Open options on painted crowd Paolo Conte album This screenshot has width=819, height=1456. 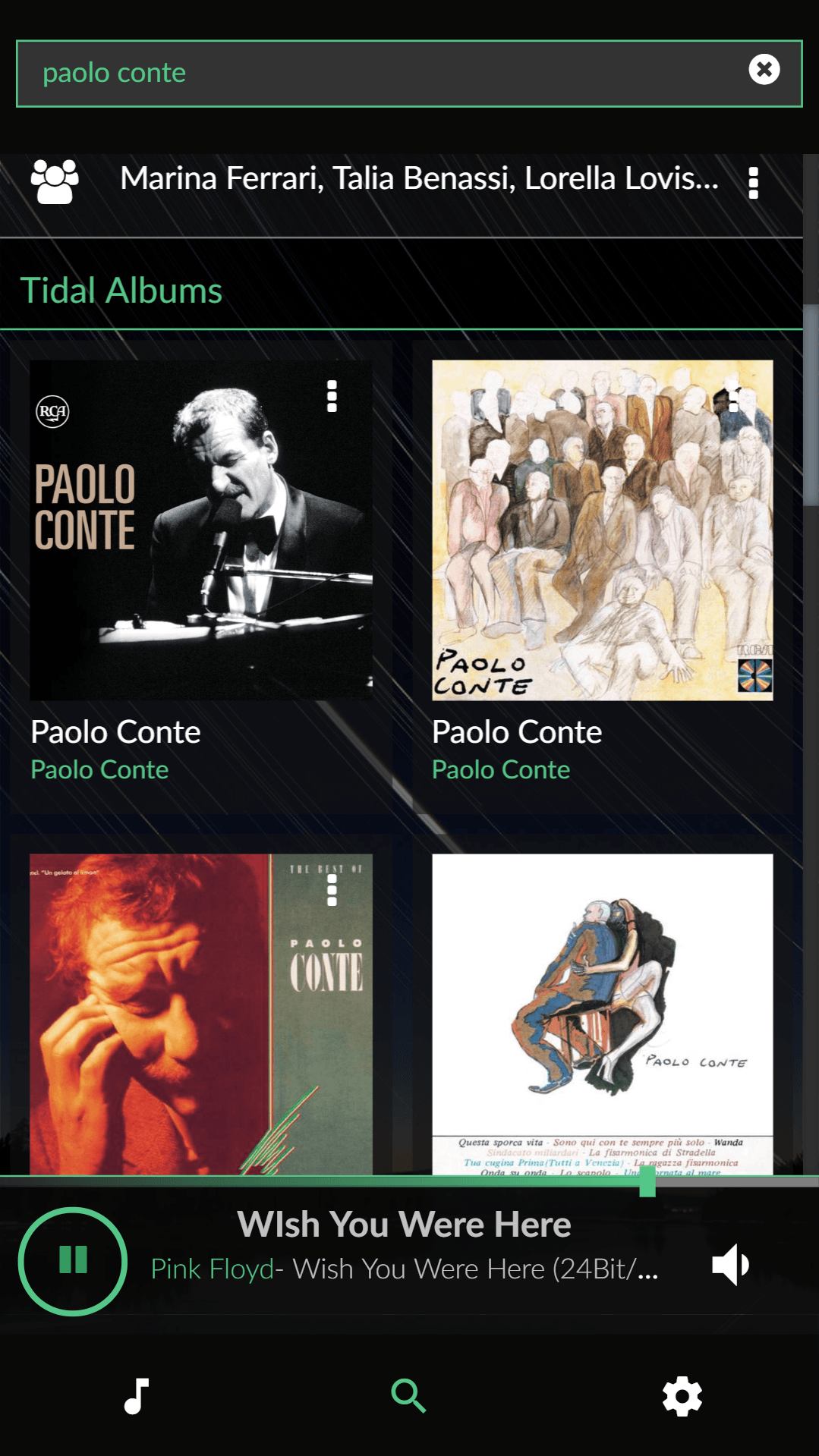(x=732, y=397)
